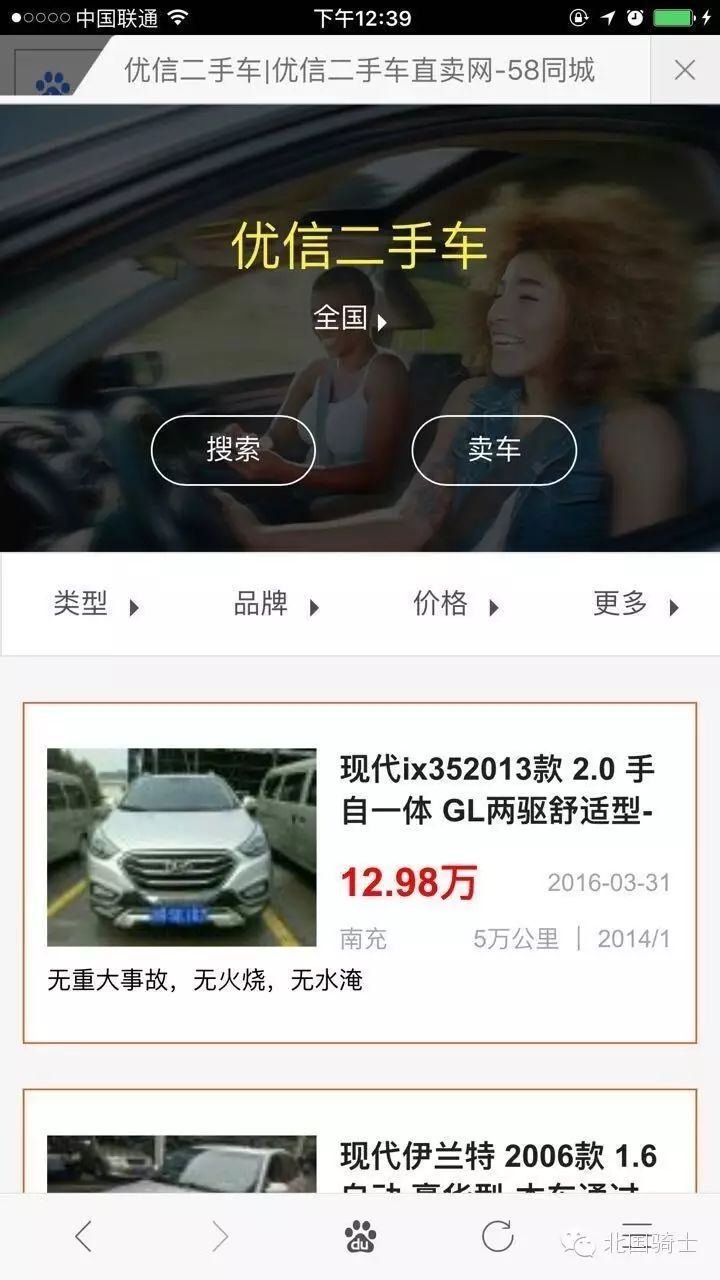Screen dimensions: 720x1280
Task: Expand the 更多 filter
Action: click(x=635, y=604)
